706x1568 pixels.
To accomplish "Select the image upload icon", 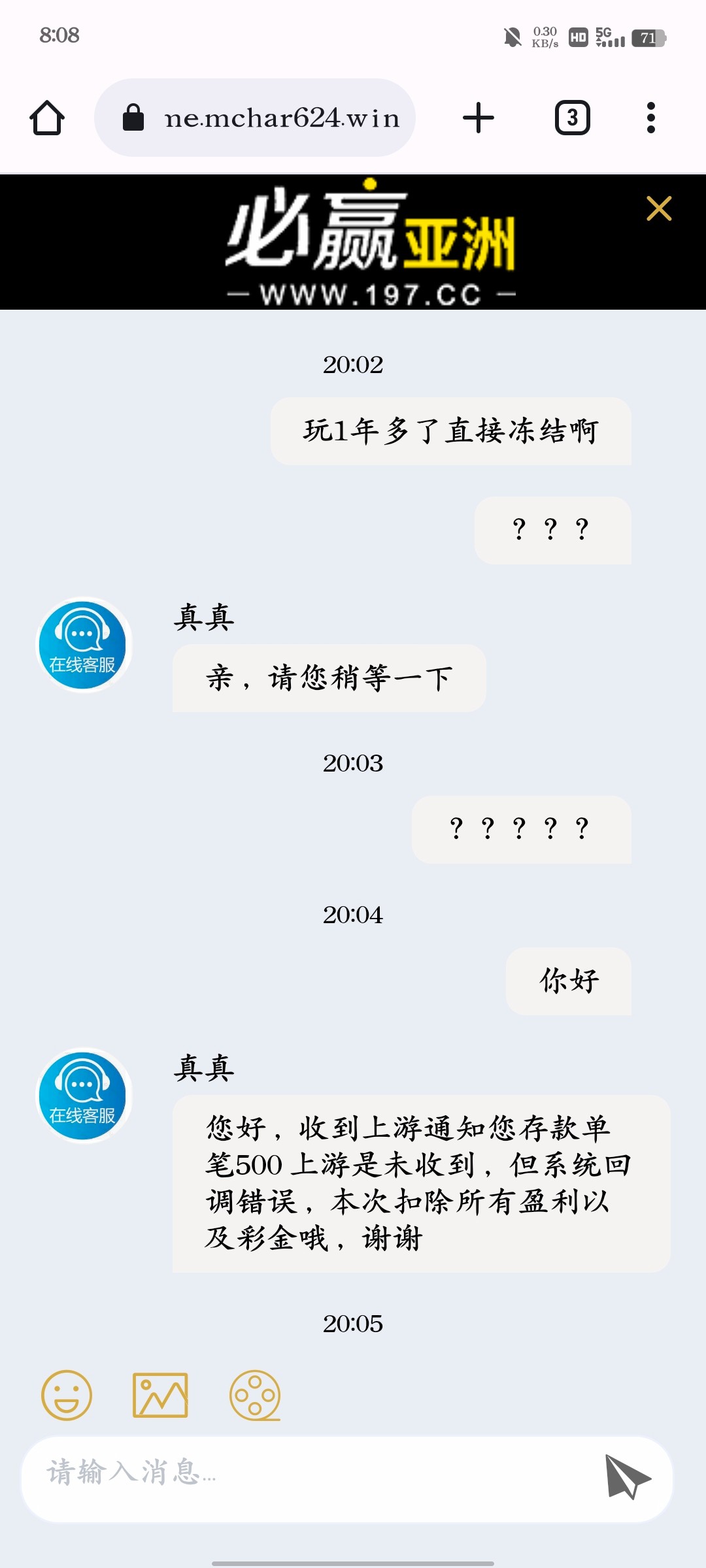I will pos(160,1395).
